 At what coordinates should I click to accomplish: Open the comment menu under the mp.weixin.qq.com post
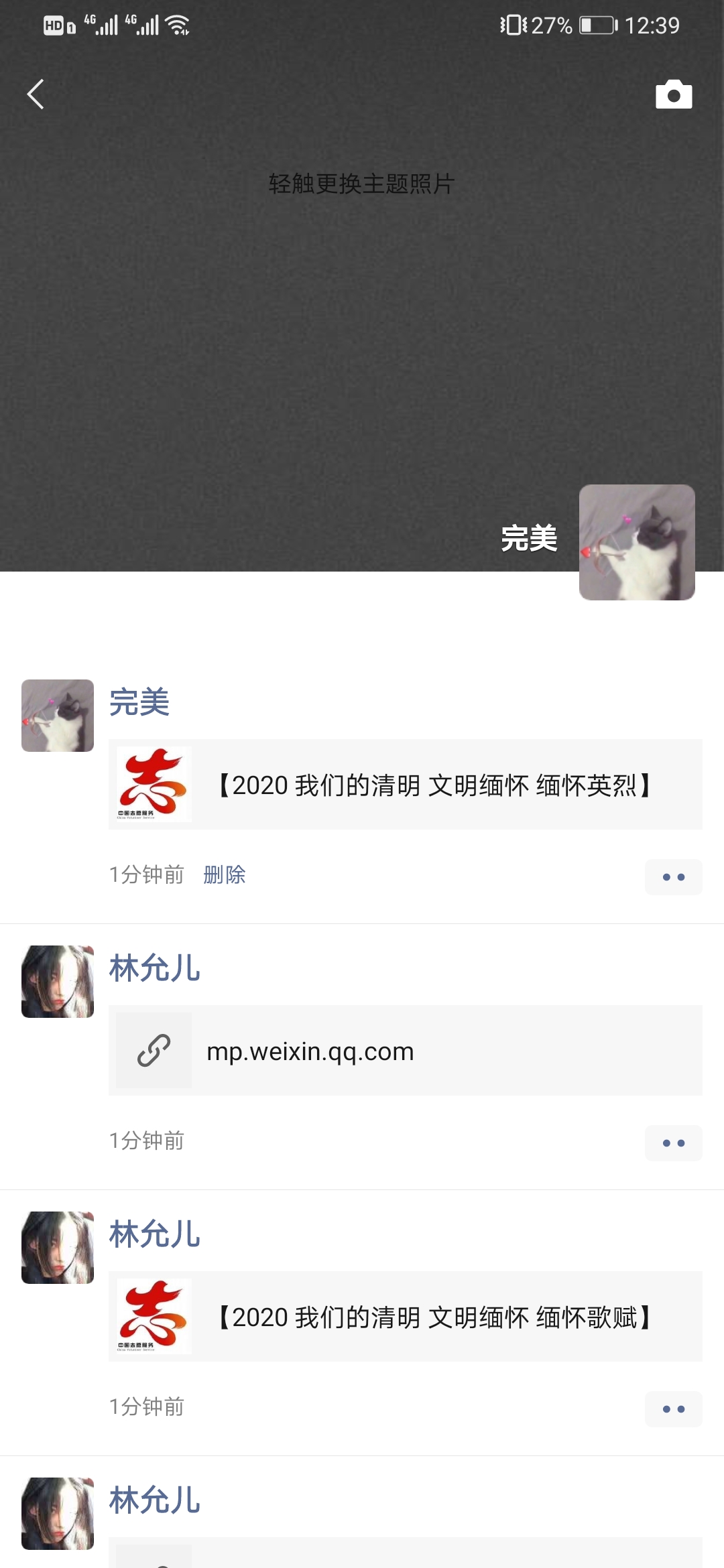tap(673, 1142)
